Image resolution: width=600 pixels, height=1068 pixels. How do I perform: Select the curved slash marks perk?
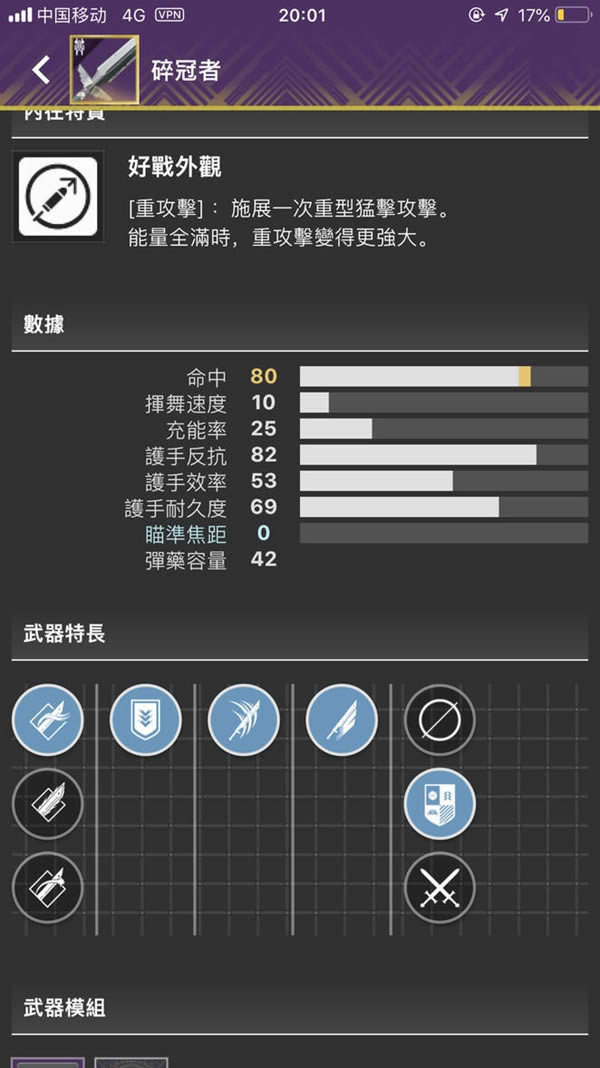point(243,719)
